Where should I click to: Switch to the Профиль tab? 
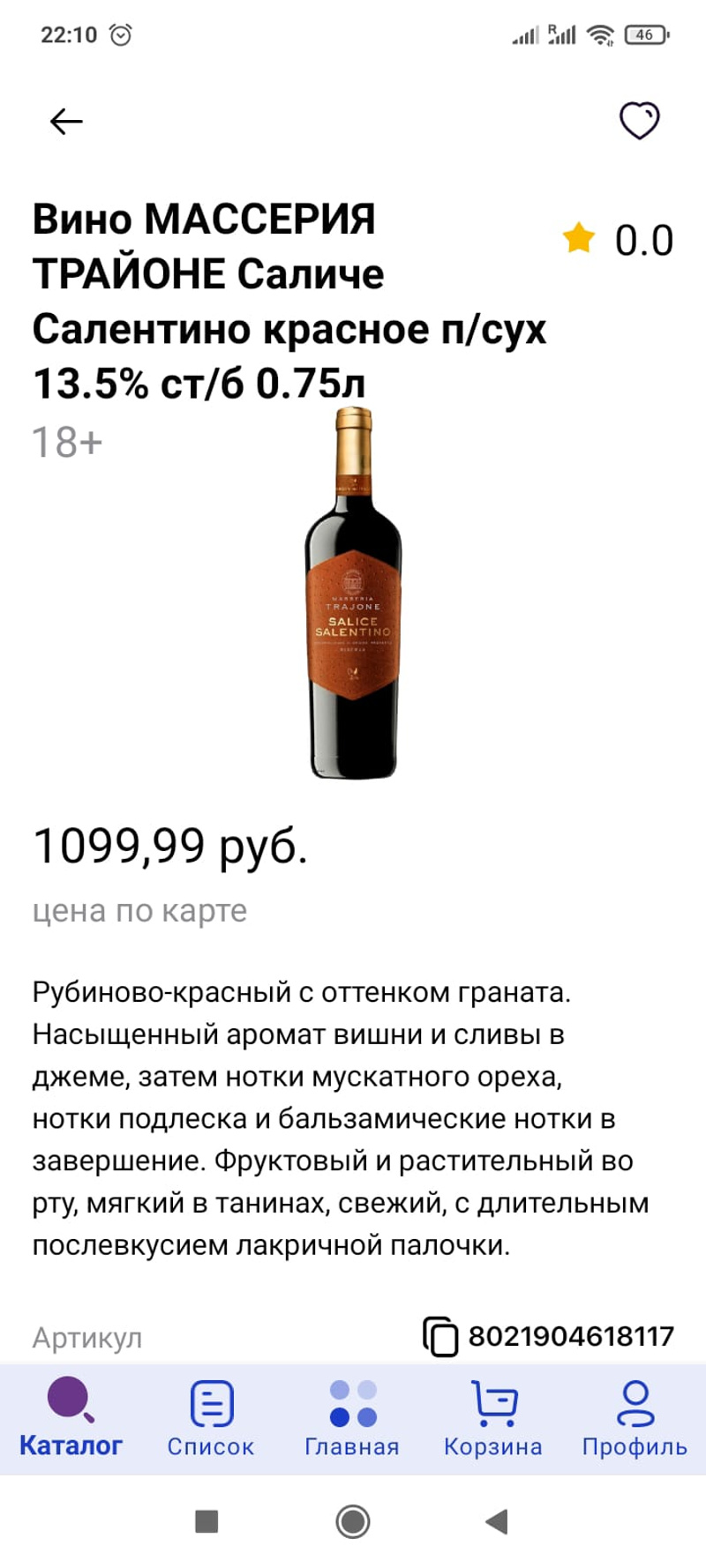point(635,1417)
